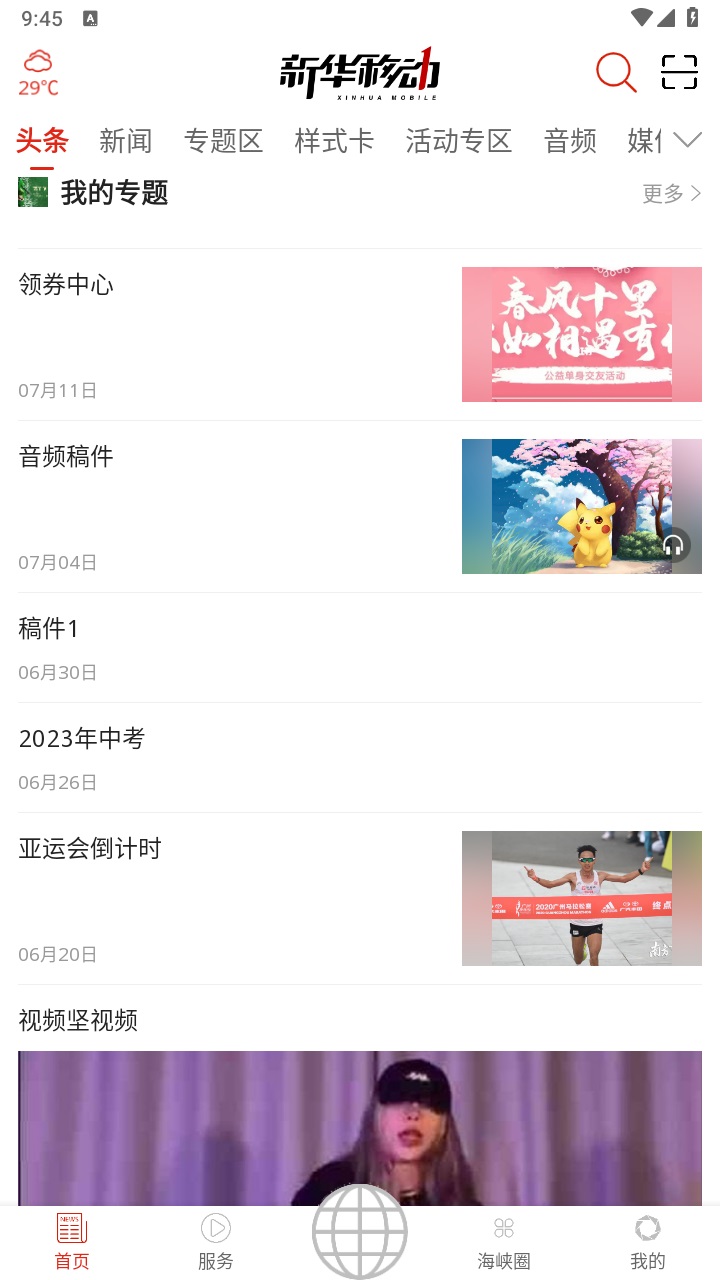The width and height of the screenshot is (720, 1280).
Task: Tap the 服务 play icon in bottom bar
Action: pyautogui.click(x=215, y=1227)
